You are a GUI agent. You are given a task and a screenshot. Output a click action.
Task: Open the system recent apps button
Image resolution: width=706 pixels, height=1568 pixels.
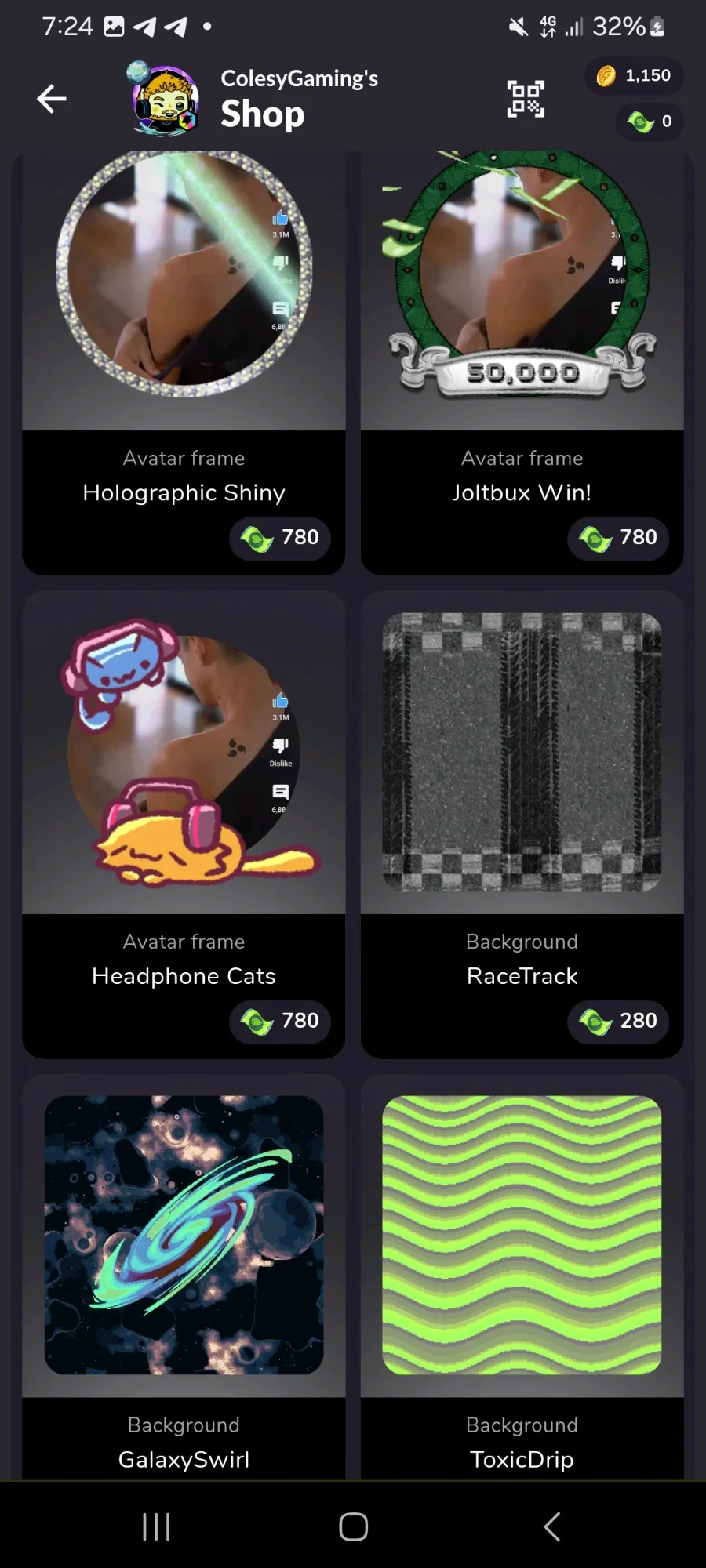coord(156,1526)
